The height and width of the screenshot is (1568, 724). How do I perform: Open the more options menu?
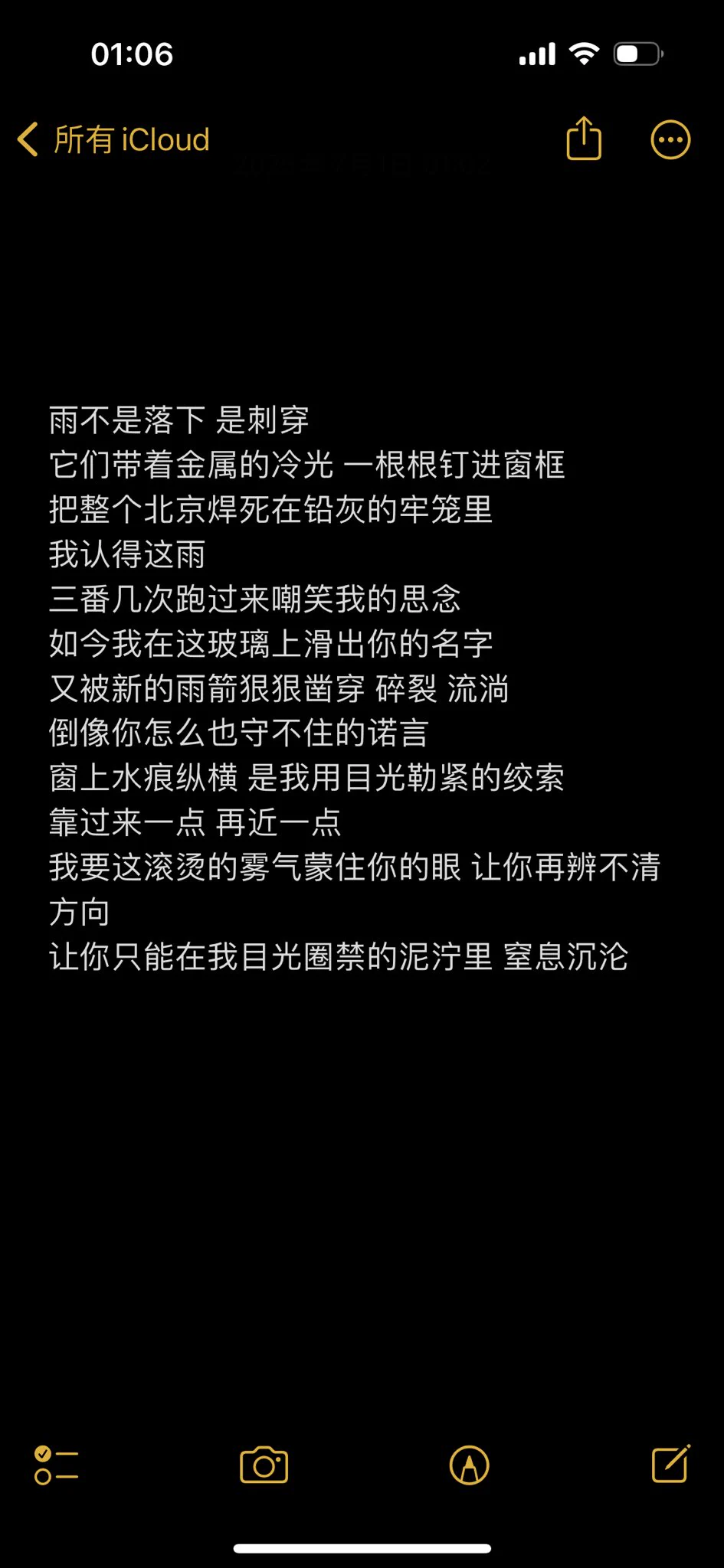pyautogui.click(x=670, y=140)
